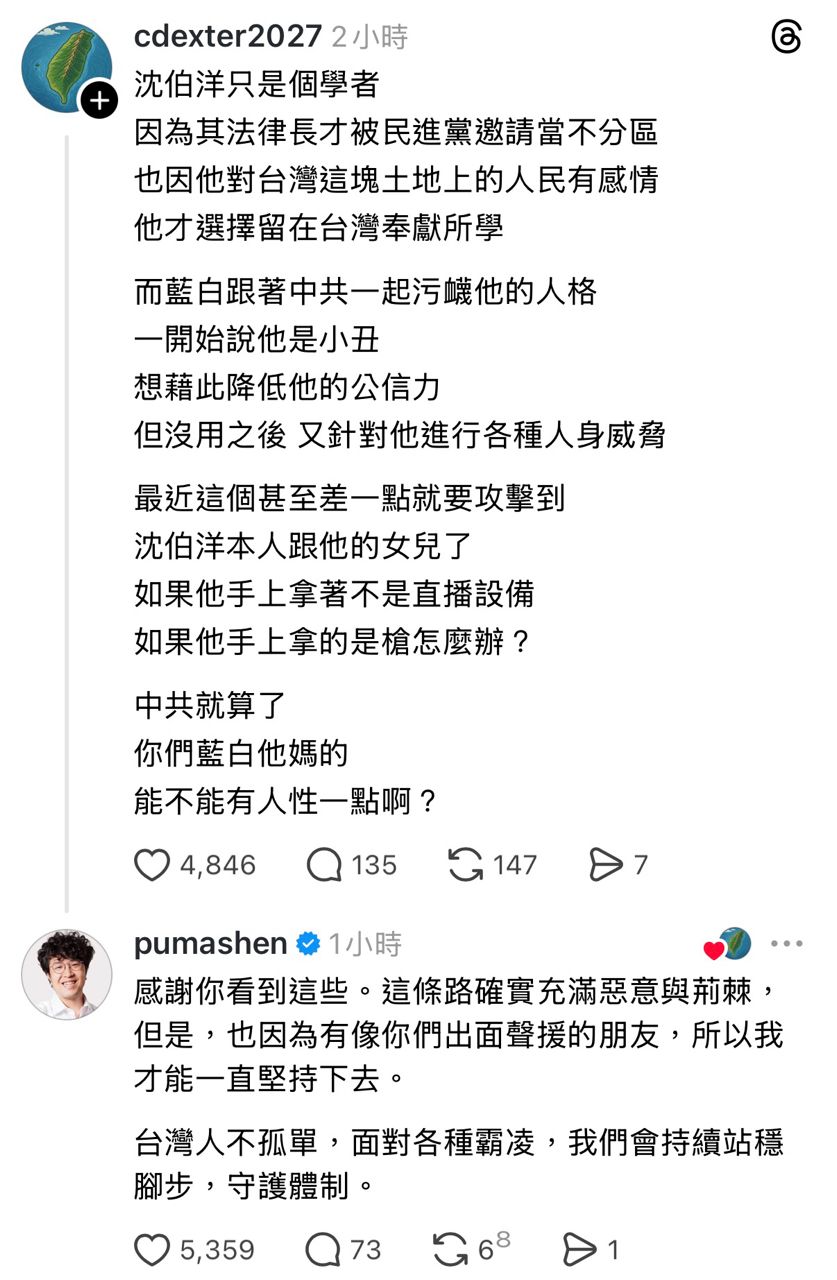Repost cdexter2027's post
Screen dimensions: 837x1280
(466, 865)
